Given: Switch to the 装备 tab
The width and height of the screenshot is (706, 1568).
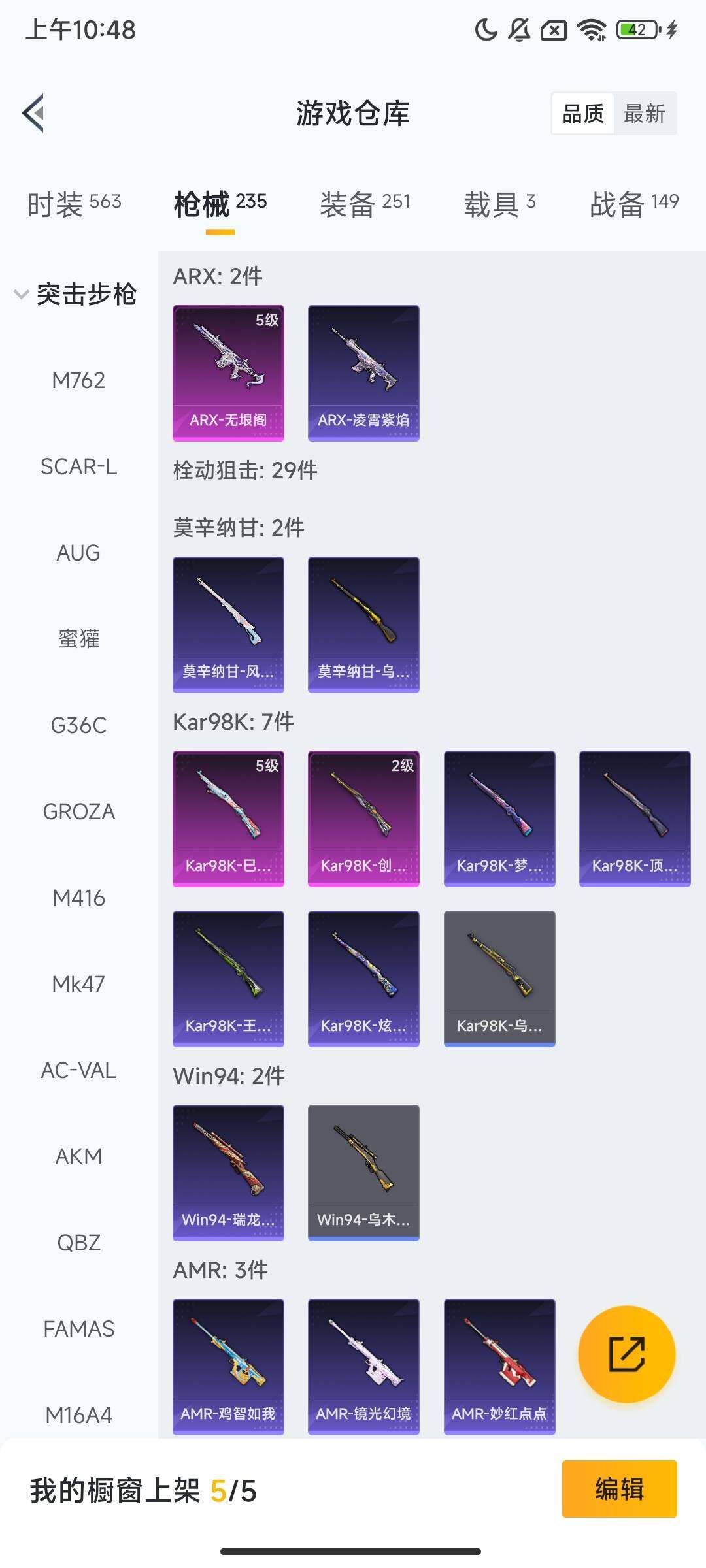Looking at the screenshot, I should [x=365, y=204].
